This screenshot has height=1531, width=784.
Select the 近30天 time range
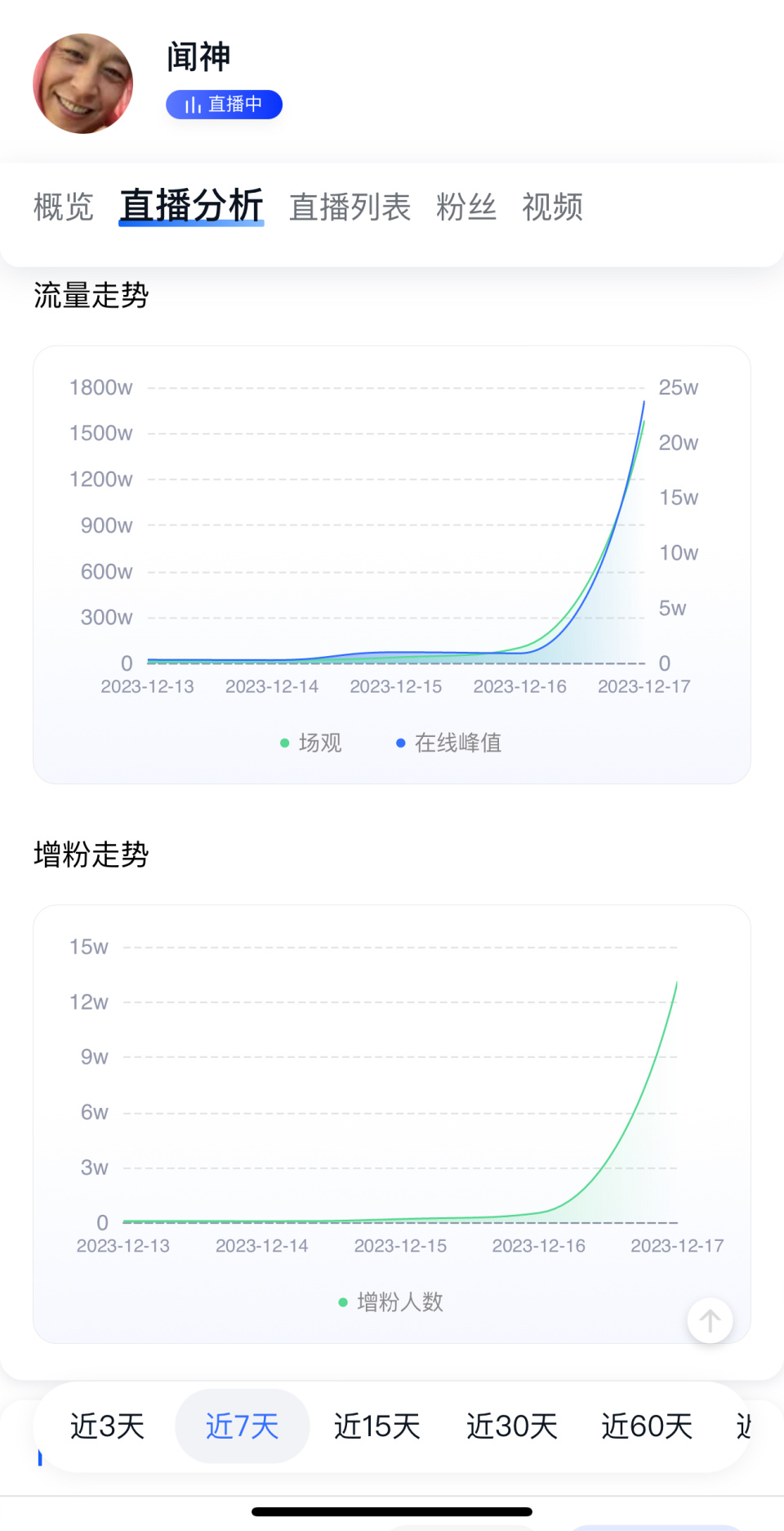(x=511, y=1426)
